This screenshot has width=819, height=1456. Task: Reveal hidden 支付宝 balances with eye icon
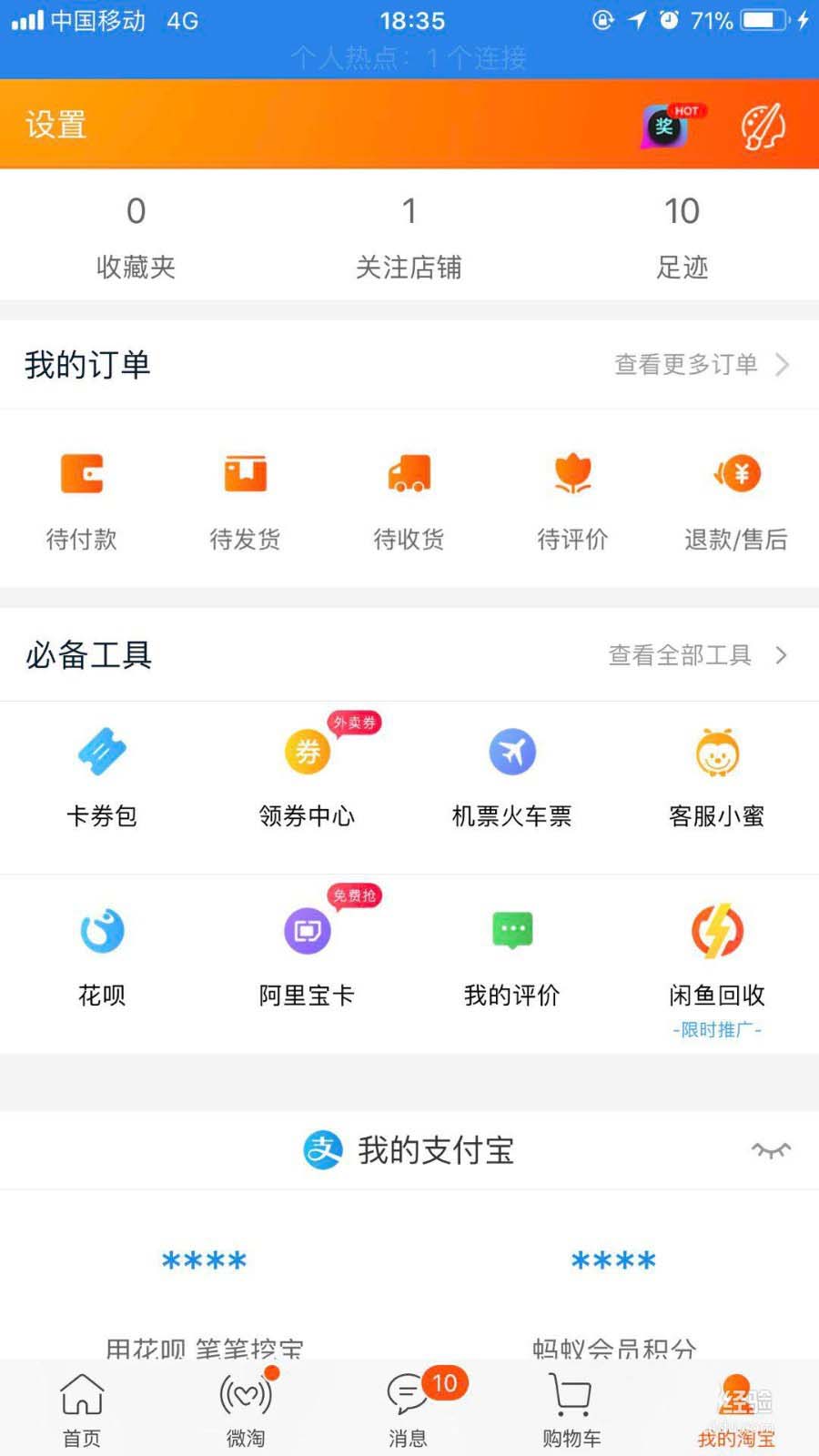click(x=771, y=1150)
